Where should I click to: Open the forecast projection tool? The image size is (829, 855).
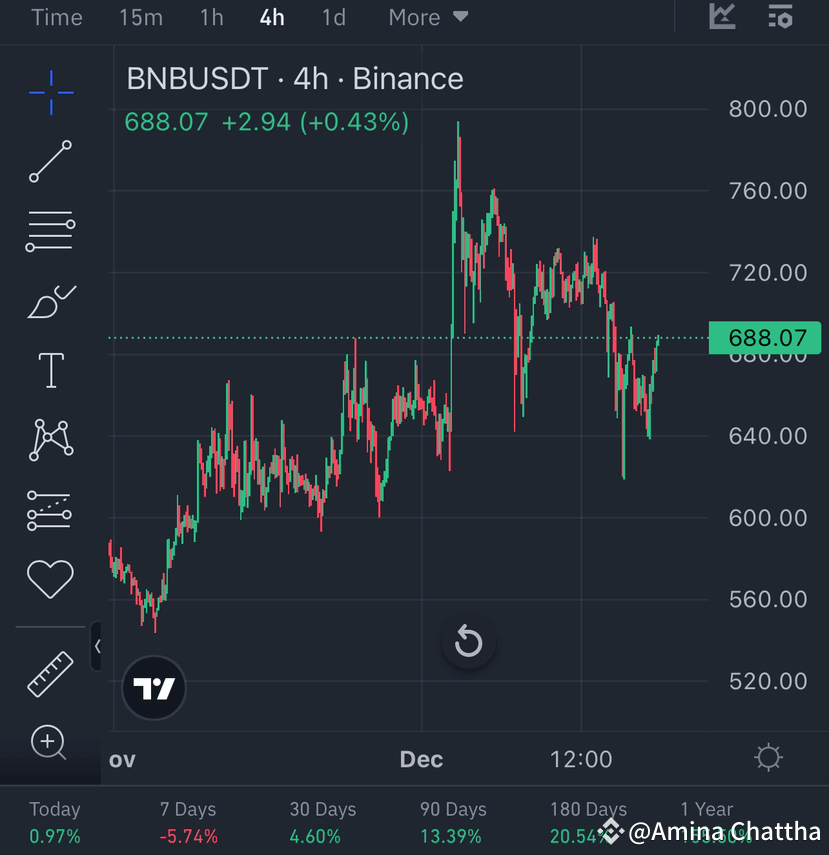point(50,510)
